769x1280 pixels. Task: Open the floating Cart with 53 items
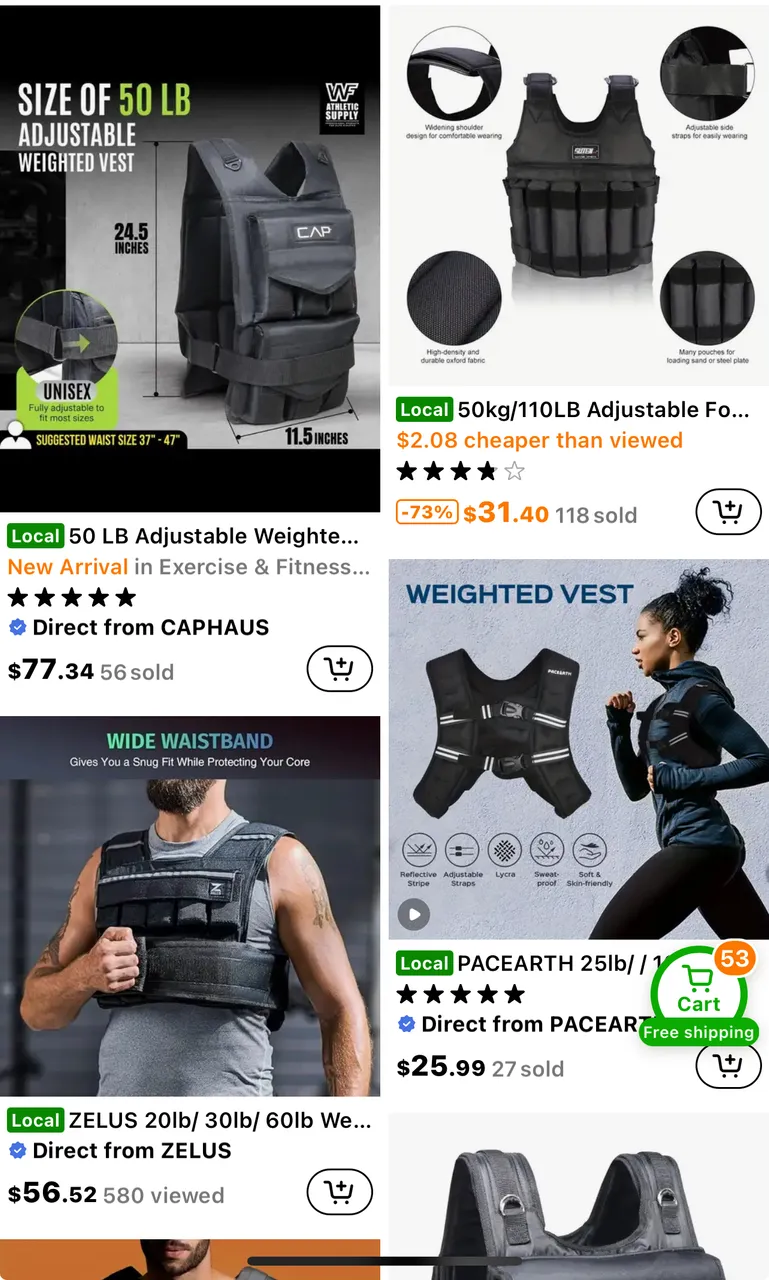[x=699, y=994]
